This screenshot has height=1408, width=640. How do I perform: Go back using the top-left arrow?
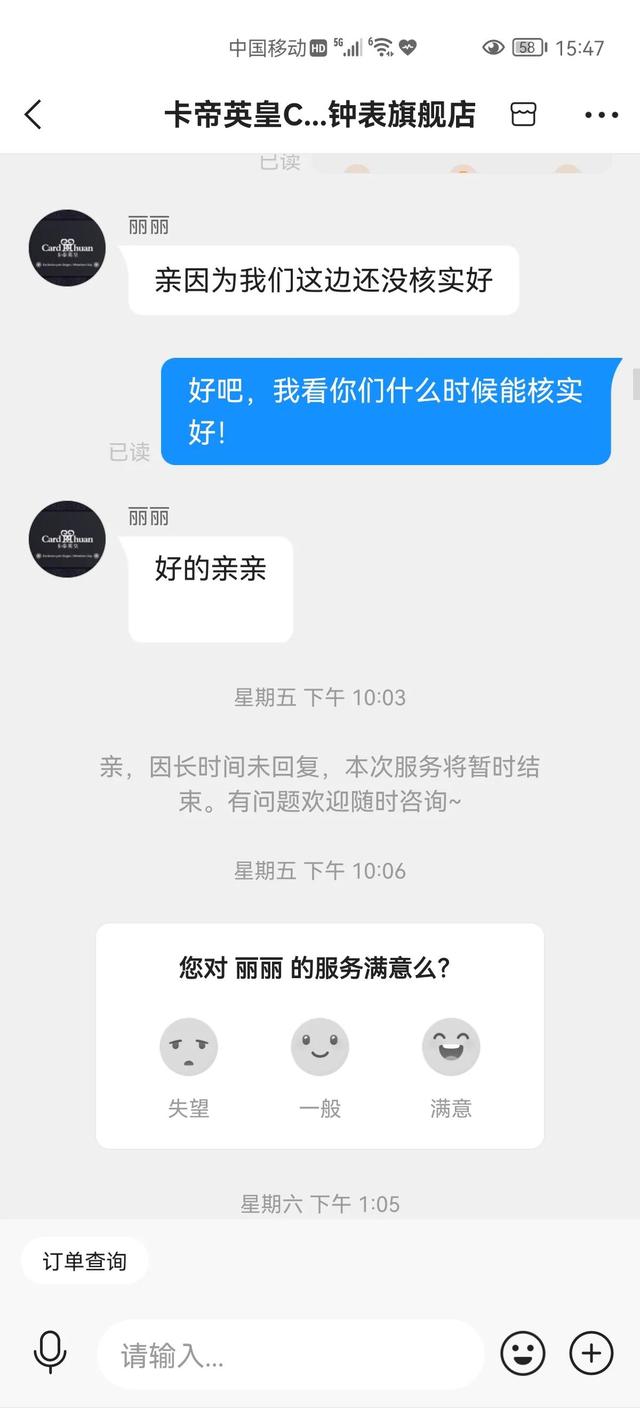(33, 114)
